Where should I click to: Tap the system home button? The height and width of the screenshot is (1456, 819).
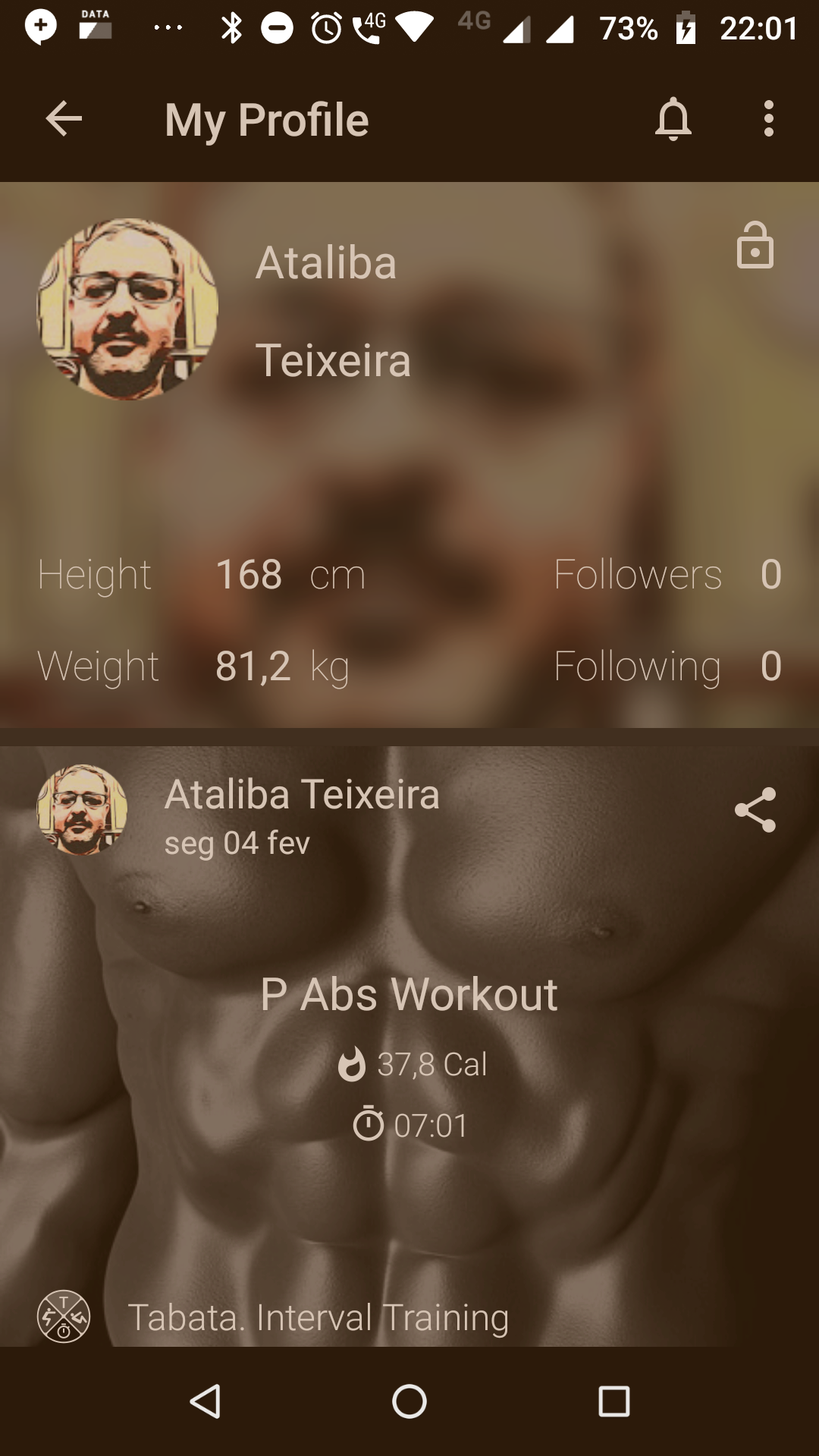[409, 1401]
